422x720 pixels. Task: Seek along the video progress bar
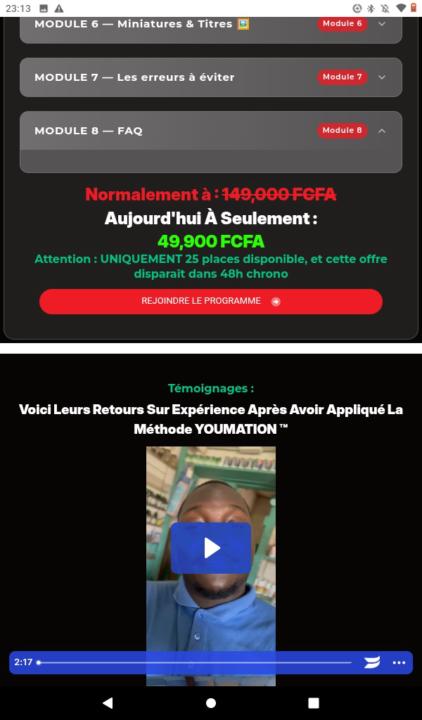point(195,663)
